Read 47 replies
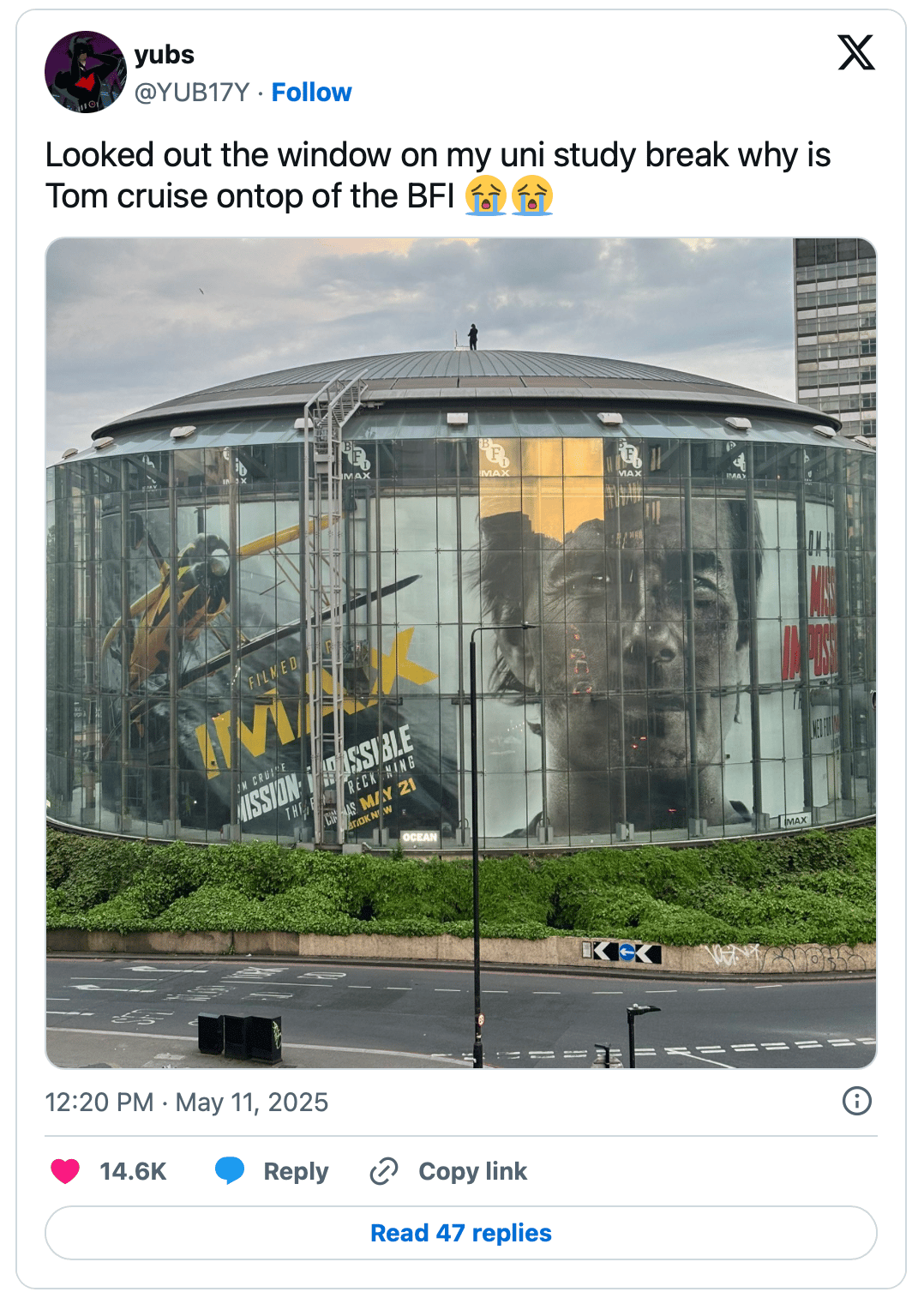 pyautogui.click(x=461, y=1233)
